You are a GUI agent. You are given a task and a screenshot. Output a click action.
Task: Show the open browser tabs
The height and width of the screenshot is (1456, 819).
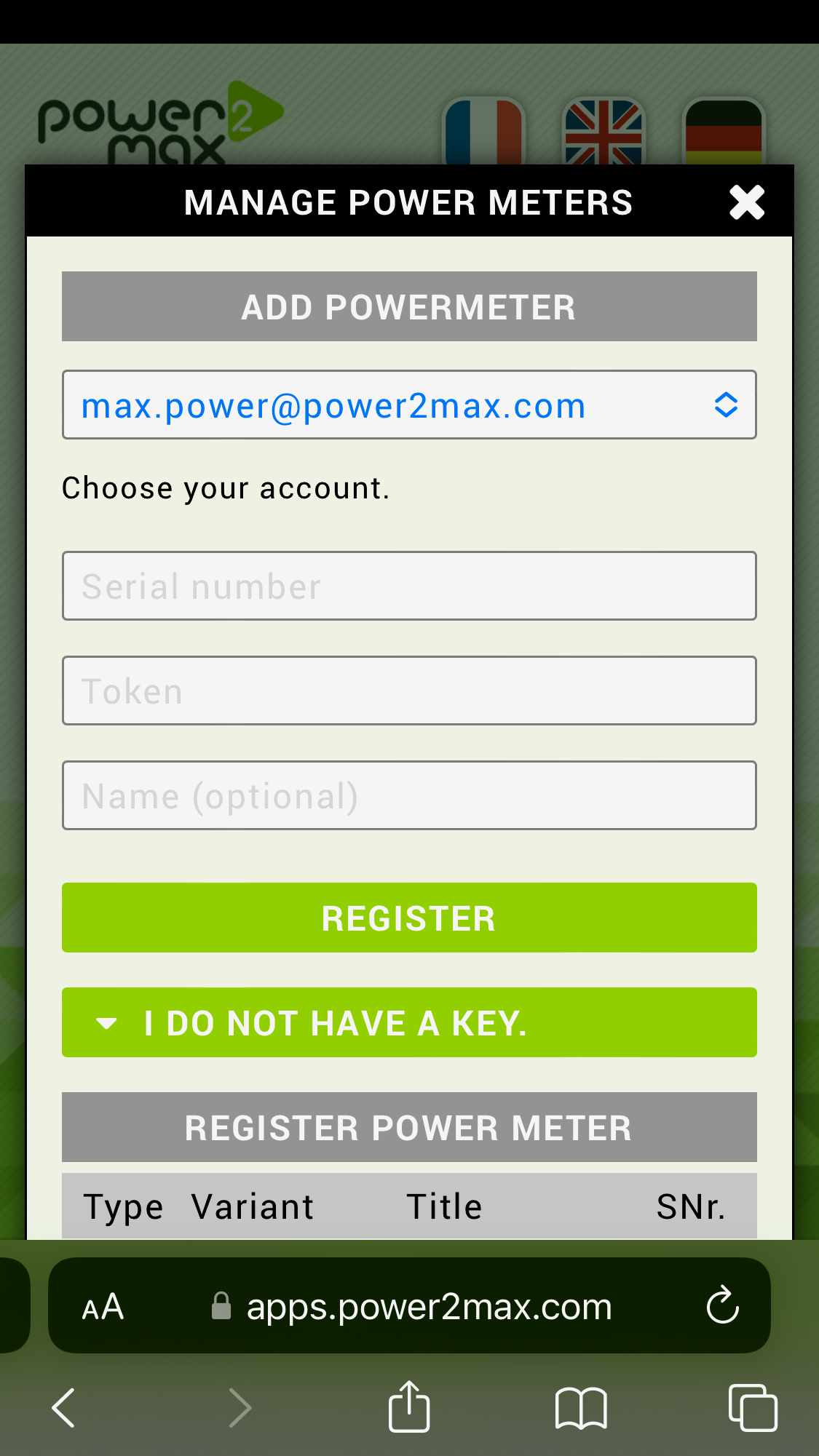(753, 1407)
